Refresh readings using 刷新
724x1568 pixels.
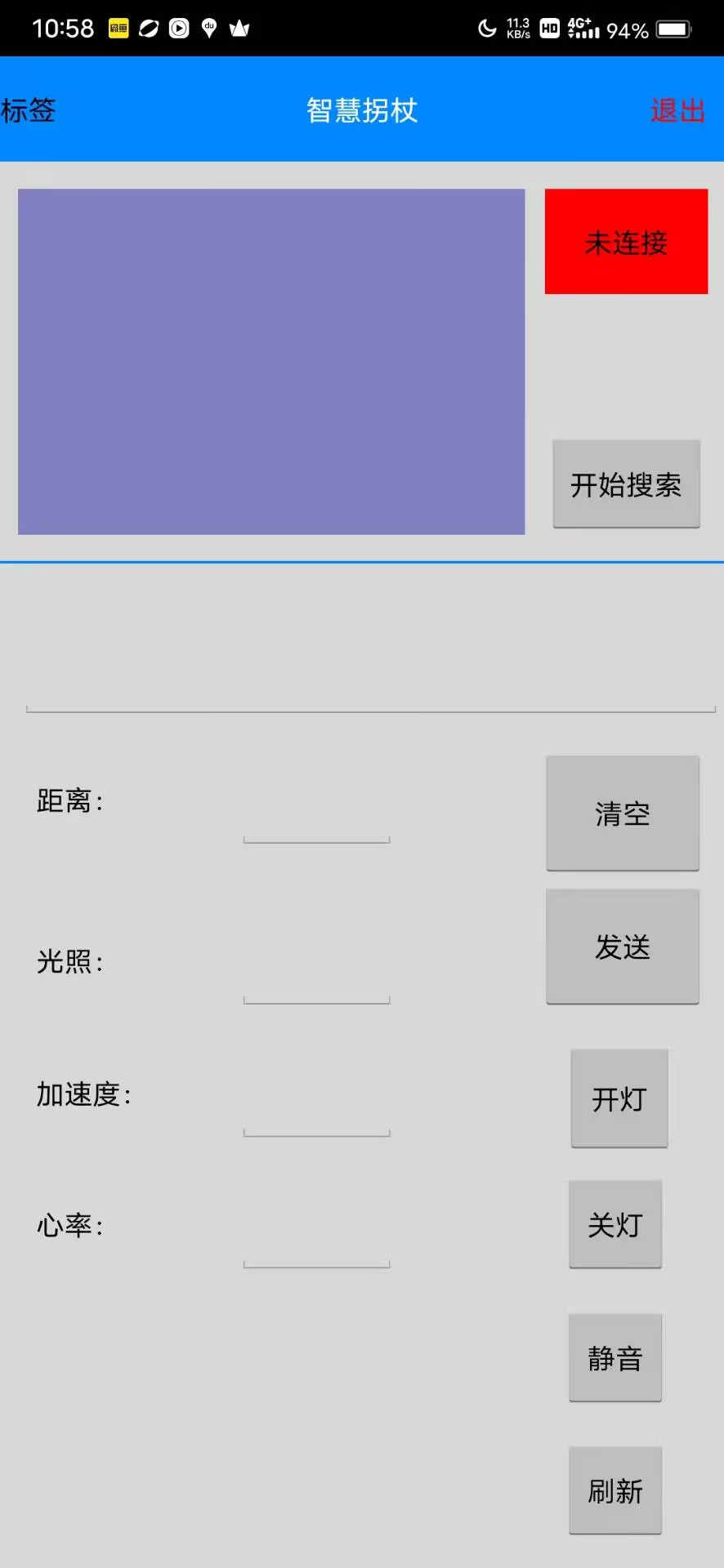(x=615, y=1491)
